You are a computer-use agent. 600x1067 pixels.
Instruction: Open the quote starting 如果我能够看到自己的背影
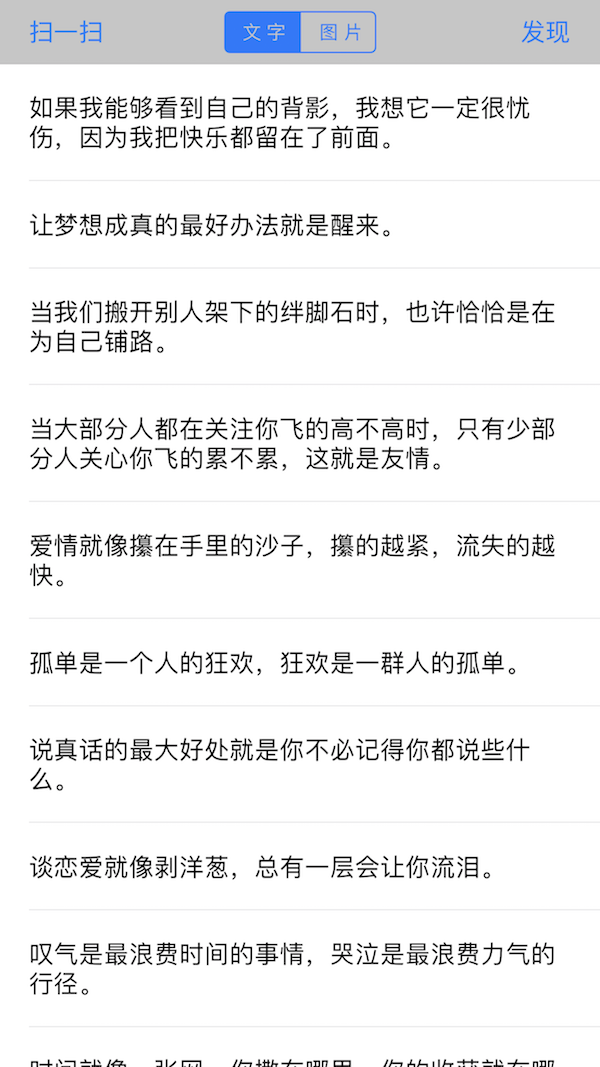(x=290, y=123)
